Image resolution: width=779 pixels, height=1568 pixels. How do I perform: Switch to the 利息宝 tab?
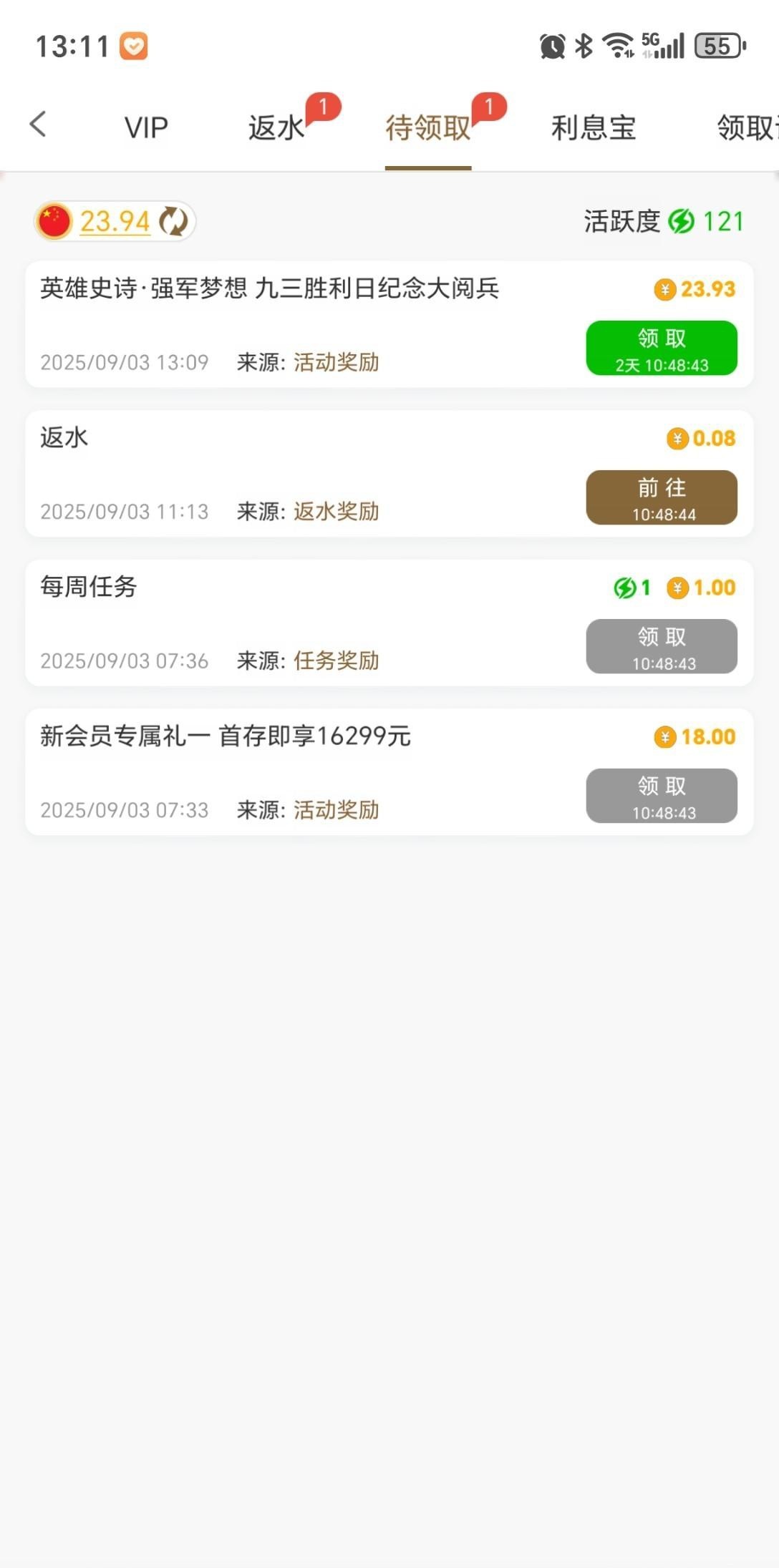tap(594, 128)
